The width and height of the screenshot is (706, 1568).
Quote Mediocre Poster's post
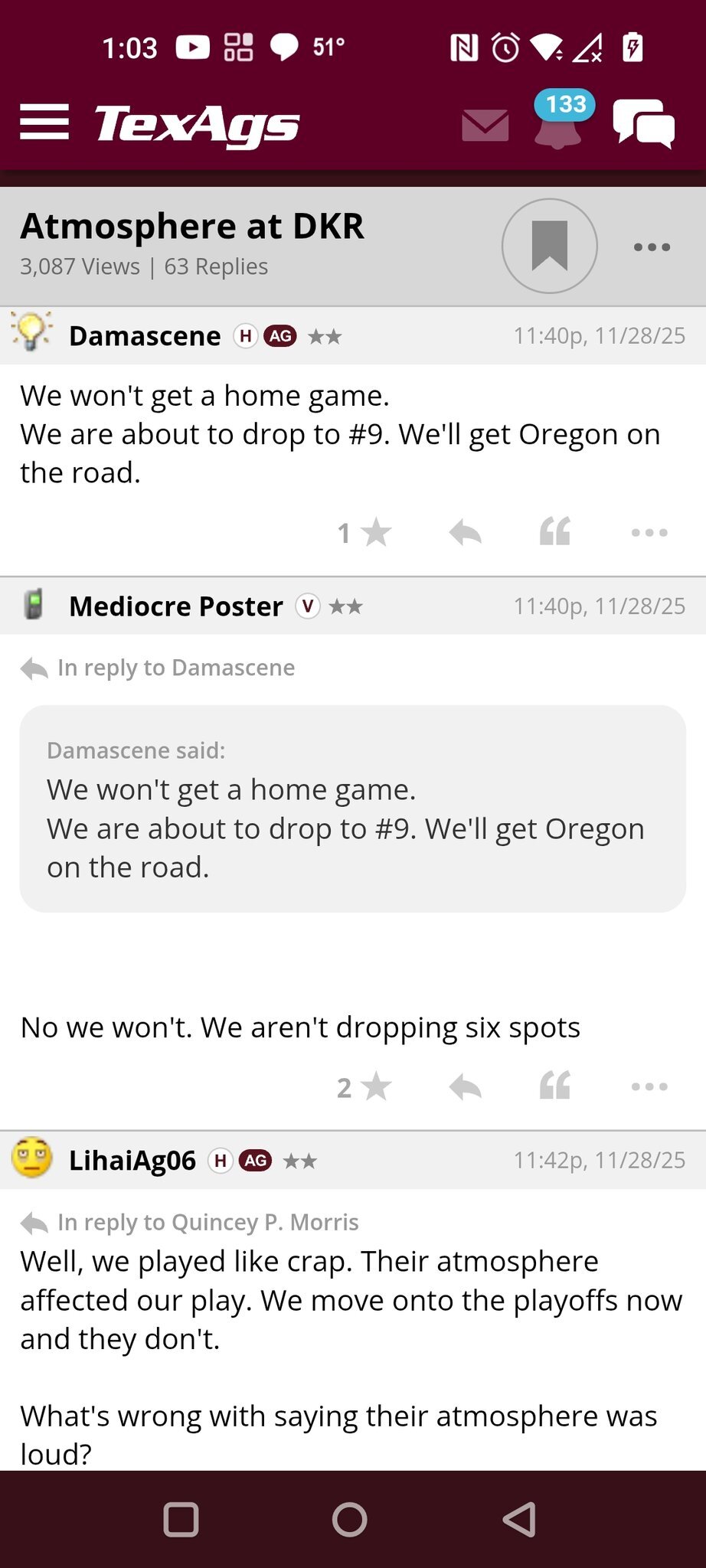(x=555, y=1086)
